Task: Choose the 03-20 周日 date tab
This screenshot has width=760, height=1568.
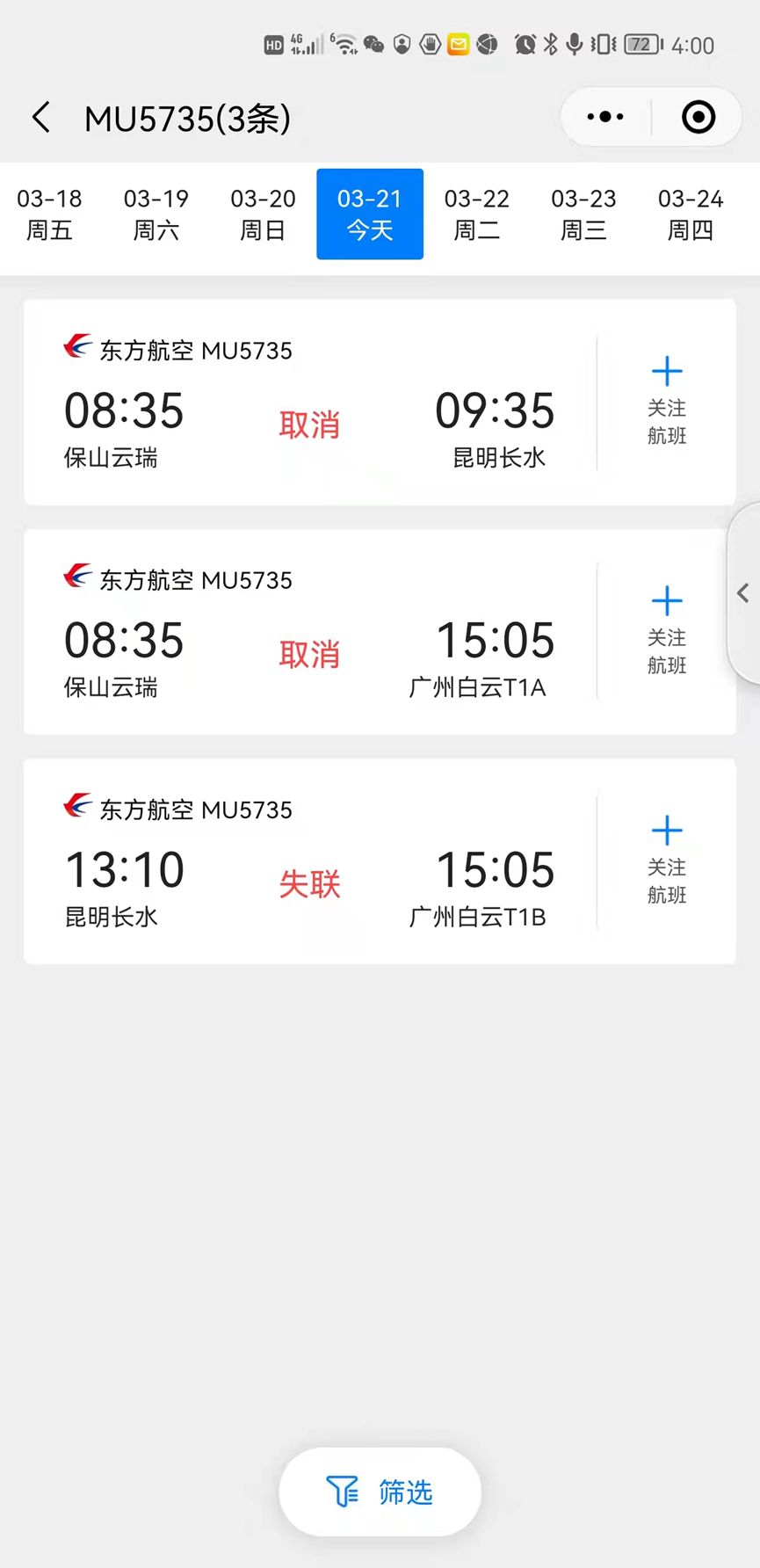Action: (x=263, y=214)
